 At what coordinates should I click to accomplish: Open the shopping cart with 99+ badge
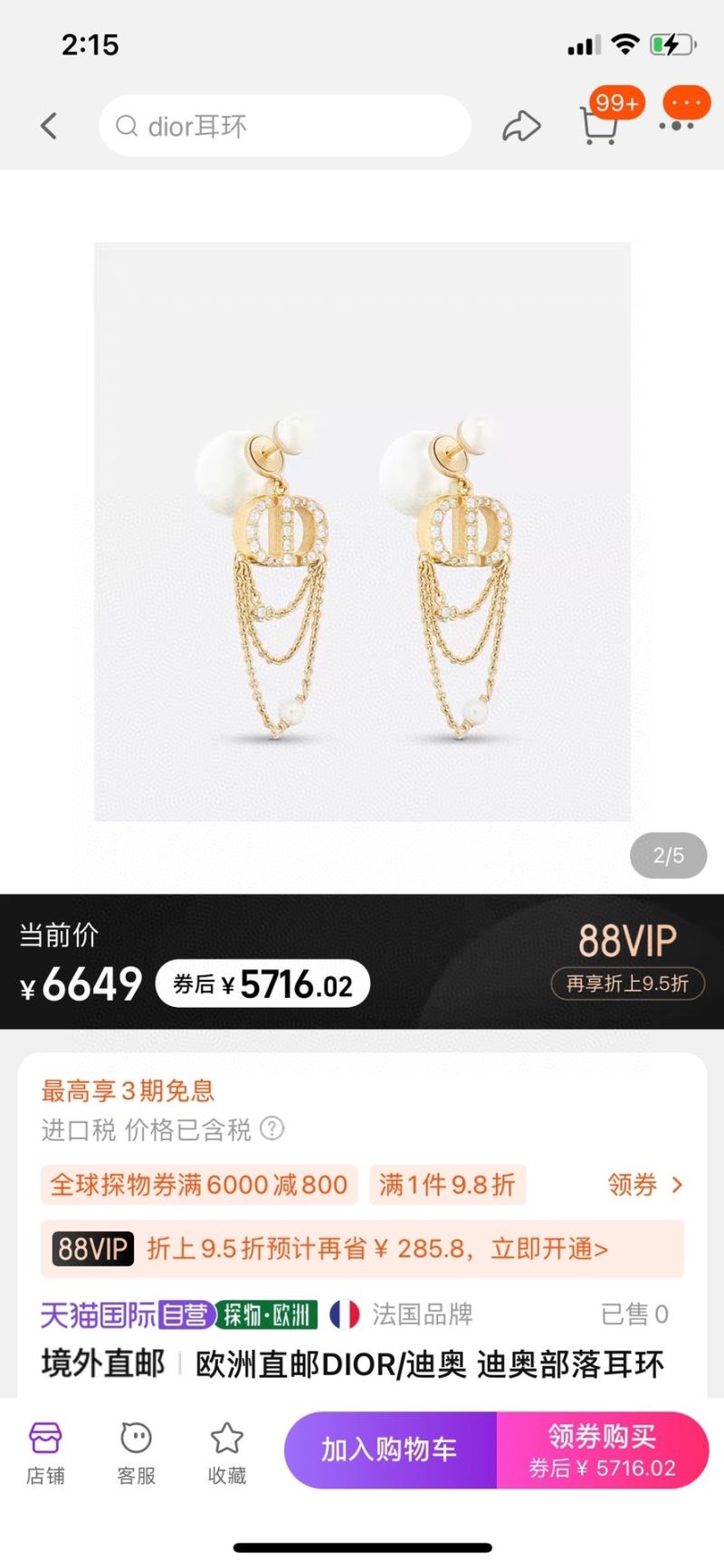pyautogui.click(x=599, y=125)
